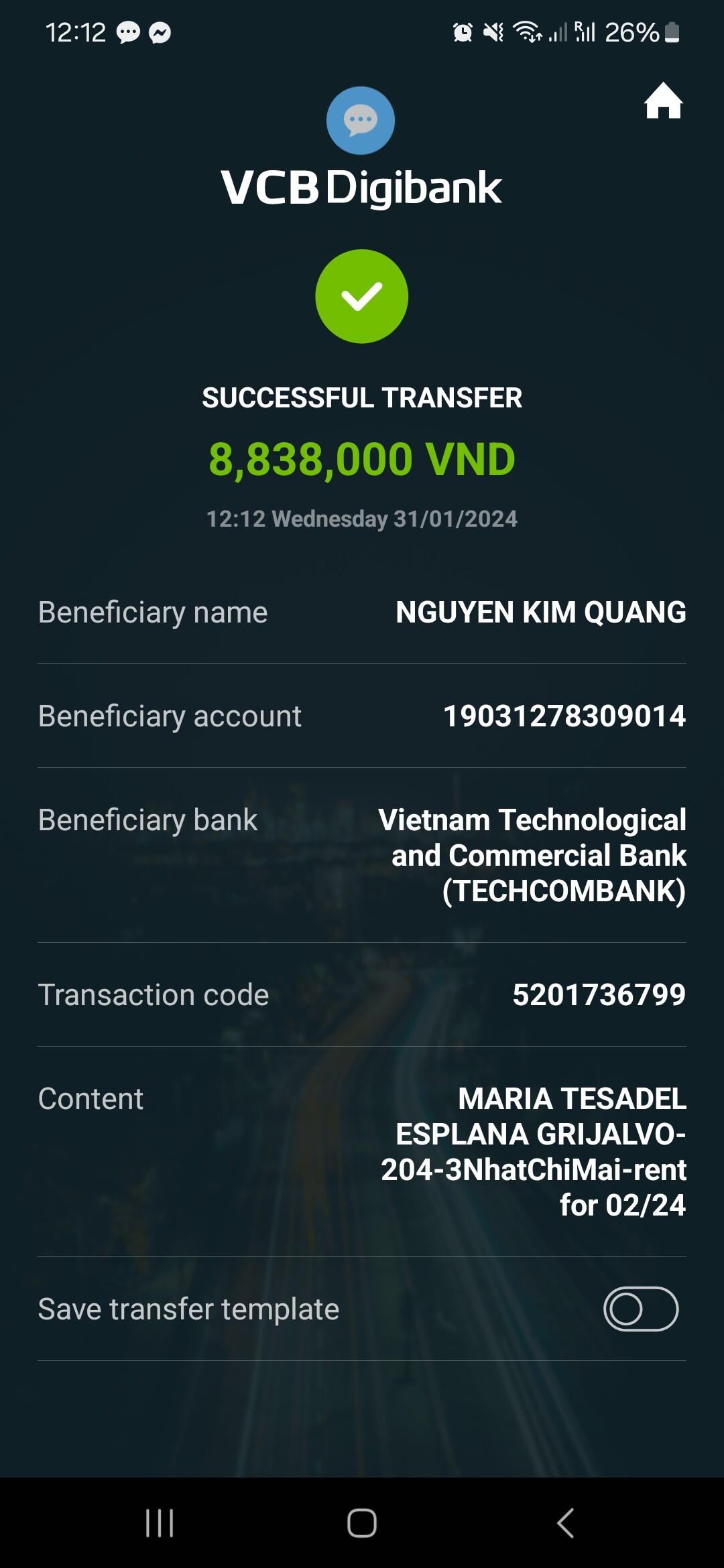Enable Save transfer template switch
724x1568 pixels.
640,1309
